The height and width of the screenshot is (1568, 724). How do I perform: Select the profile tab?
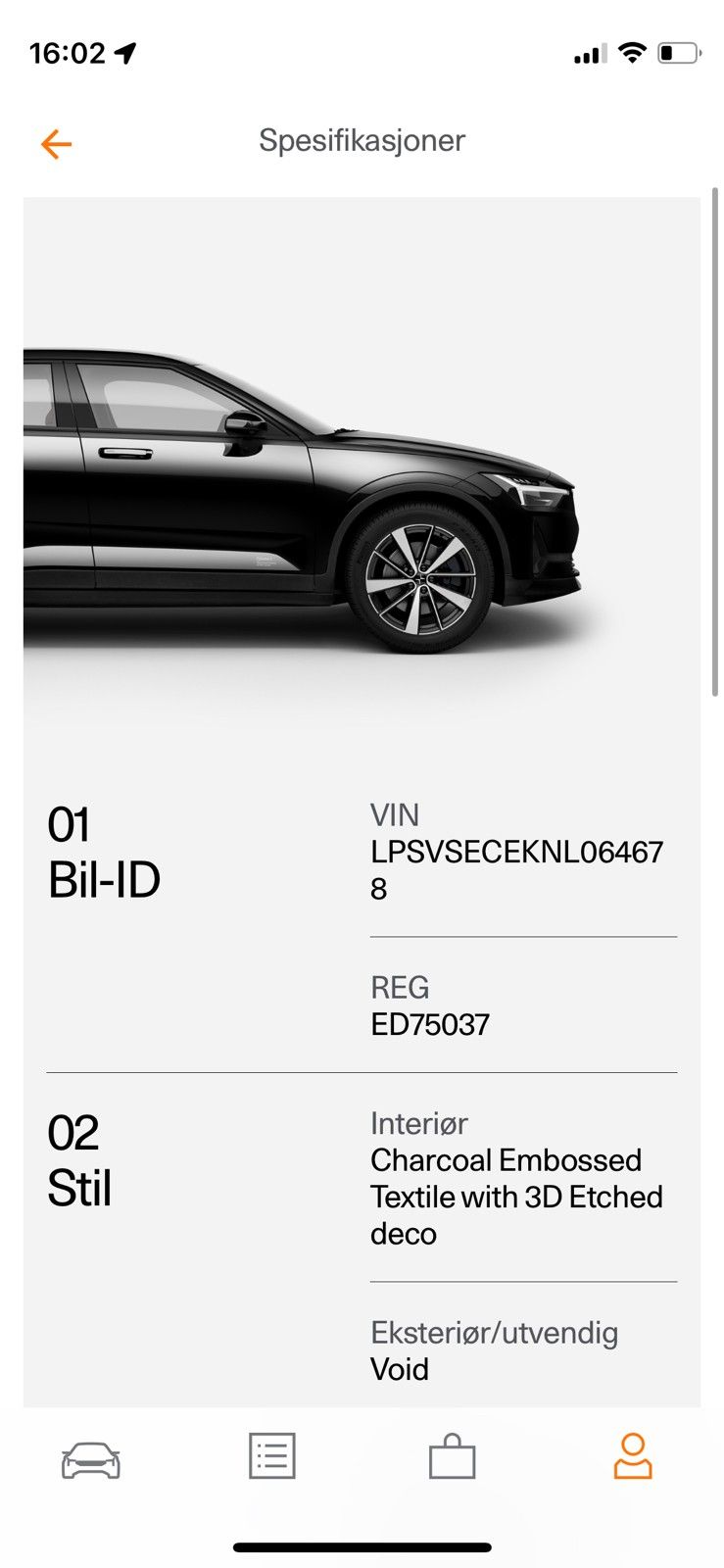(633, 1456)
